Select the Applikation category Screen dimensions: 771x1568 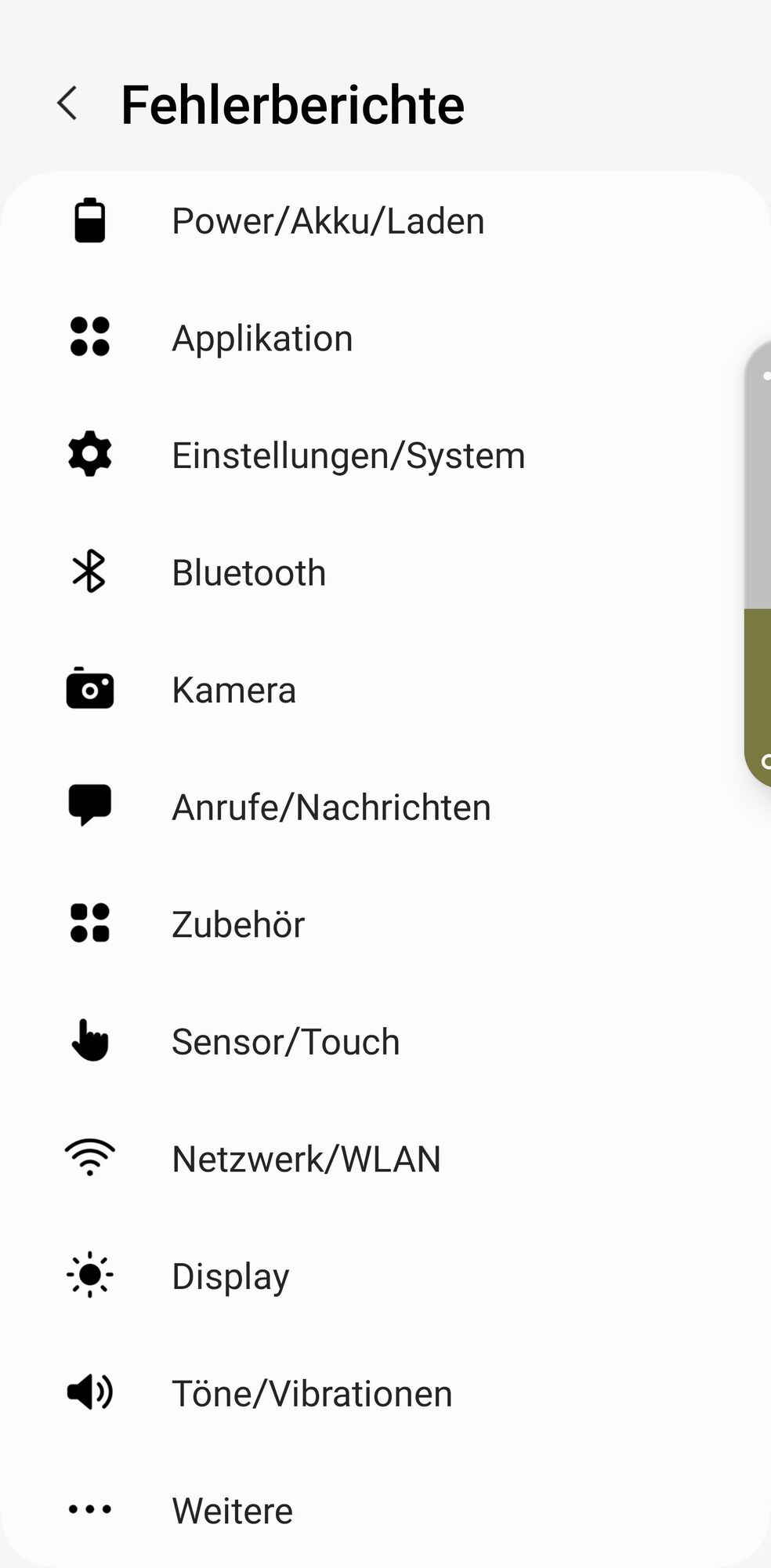pos(262,339)
